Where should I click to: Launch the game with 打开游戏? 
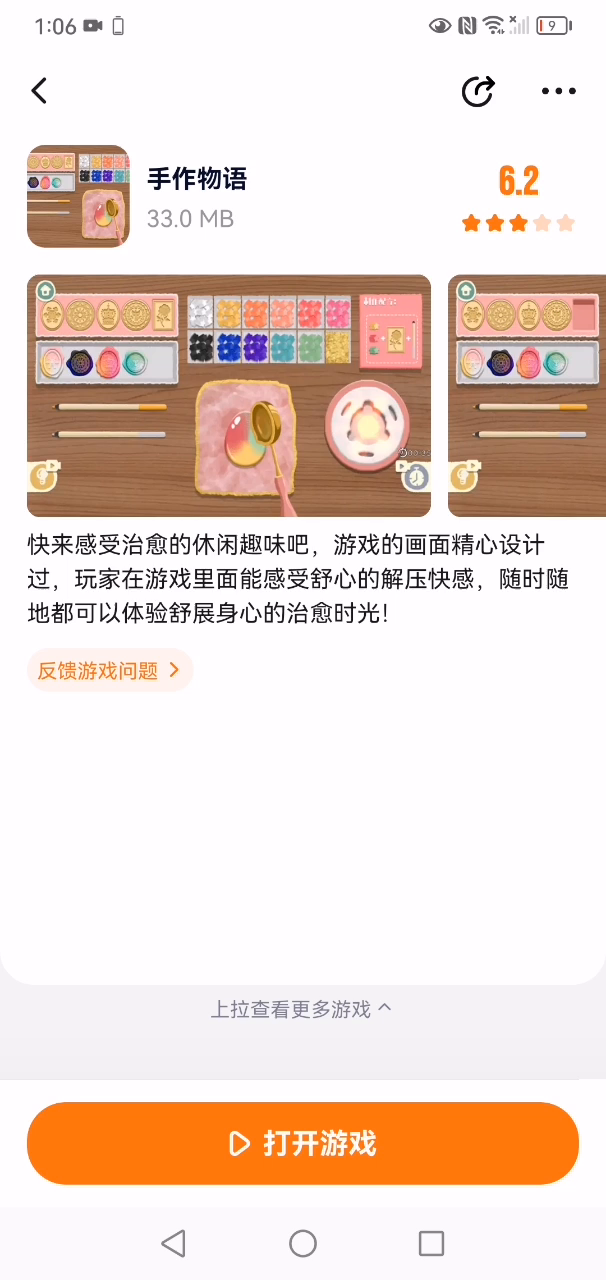tap(303, 1143)
